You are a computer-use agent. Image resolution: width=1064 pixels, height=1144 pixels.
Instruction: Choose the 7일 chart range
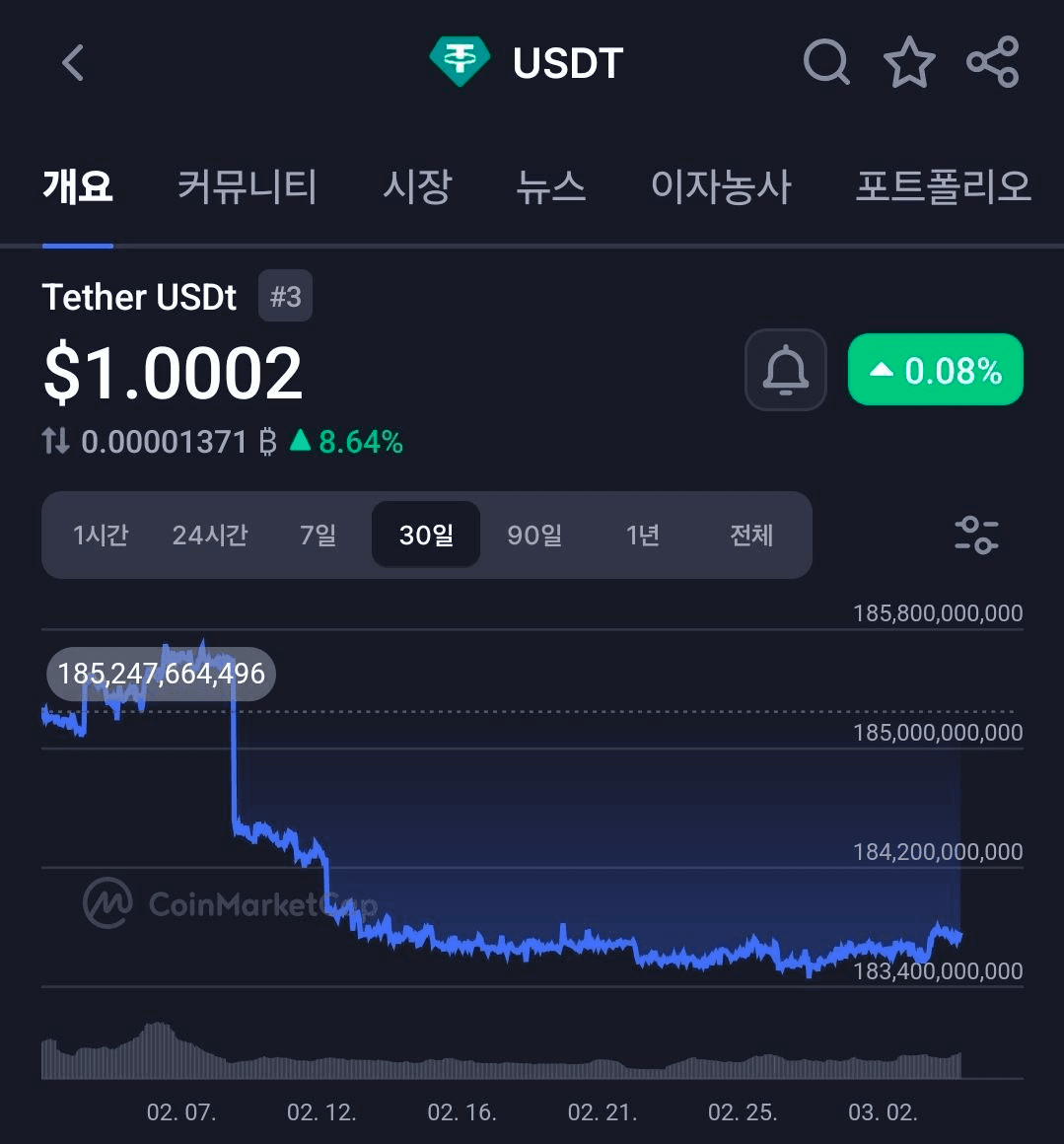pyautogui.click(x=318, y=536)
